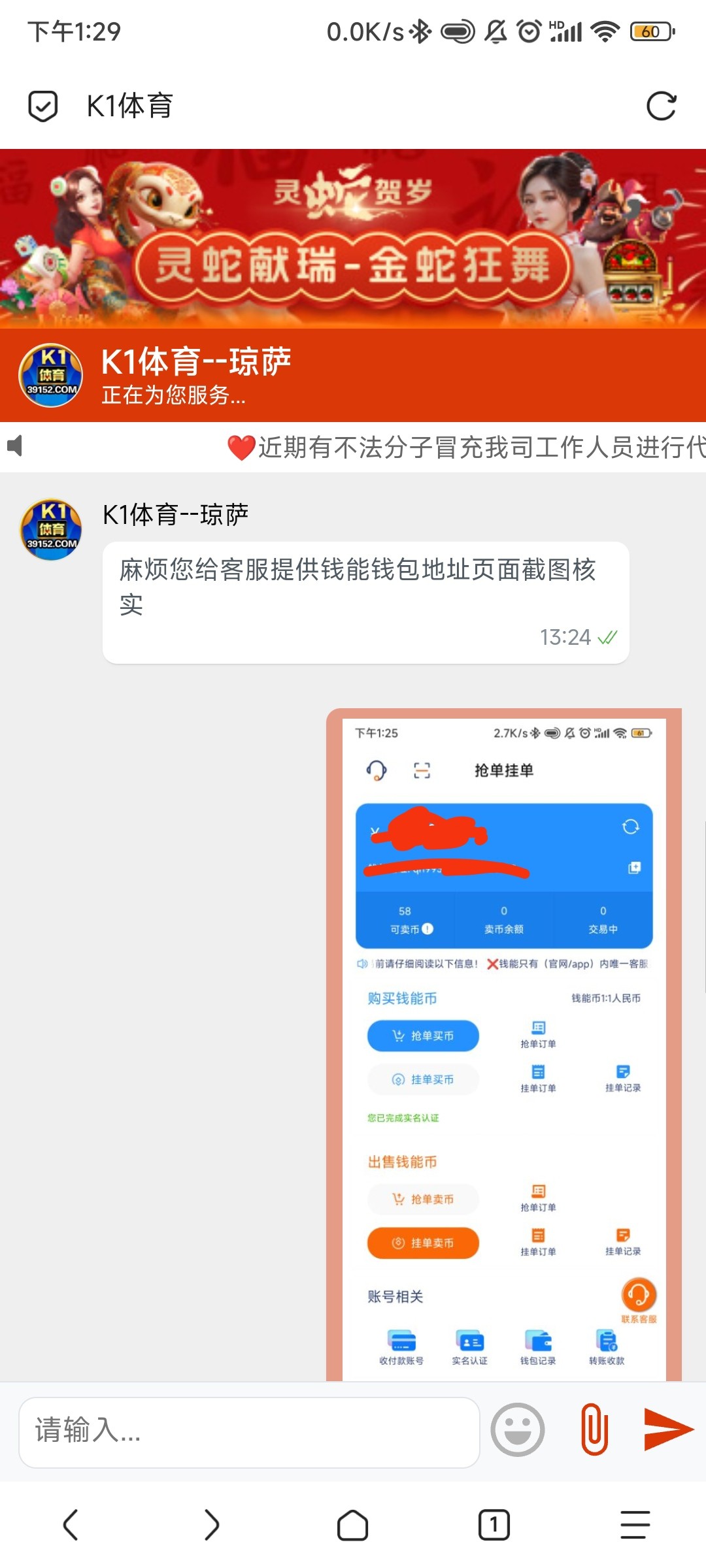This screenshot has width=706, height=1568.
Task: Tap the site security shield icon
Action: click(x=43, y=106)
